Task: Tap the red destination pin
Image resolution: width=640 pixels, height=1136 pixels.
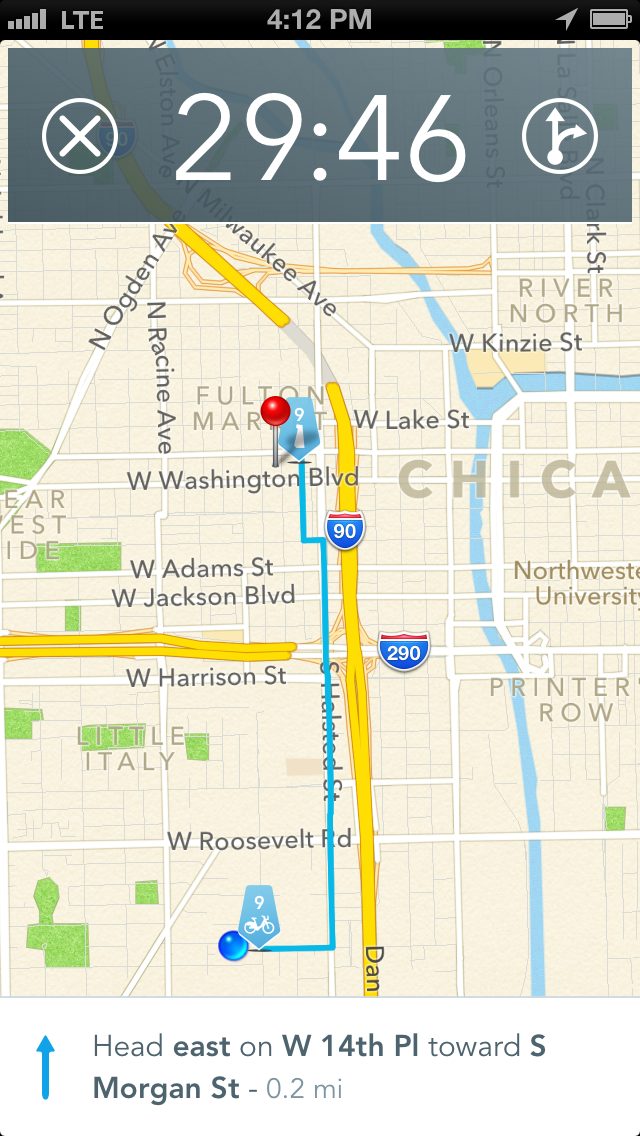Action: 275,430
